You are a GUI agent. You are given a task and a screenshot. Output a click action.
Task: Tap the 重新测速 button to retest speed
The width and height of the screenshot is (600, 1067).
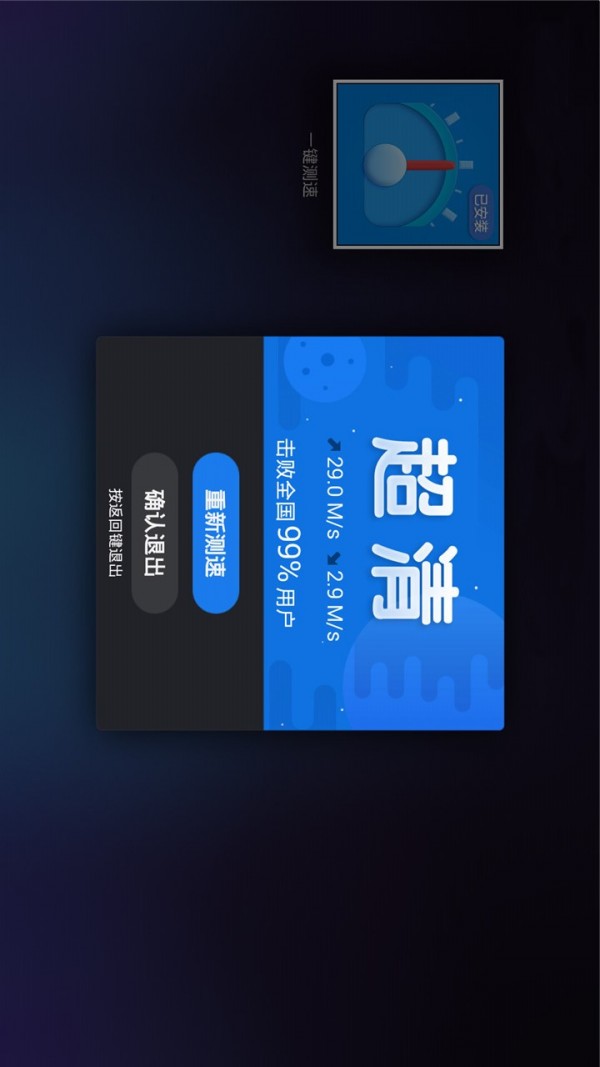[215, 533]
